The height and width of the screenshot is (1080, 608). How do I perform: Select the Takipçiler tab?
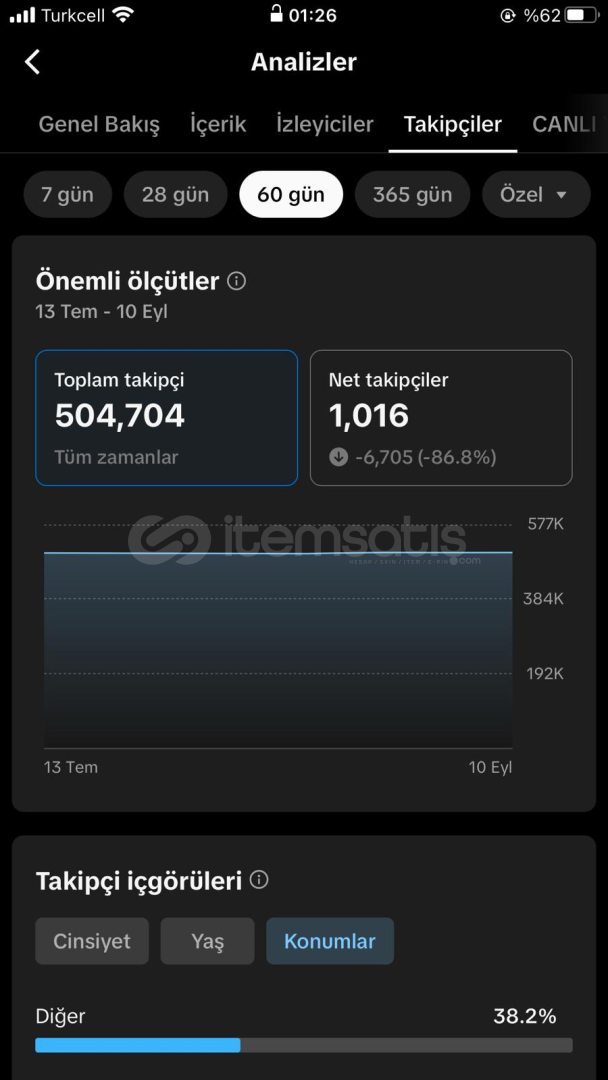pos(452,125)
